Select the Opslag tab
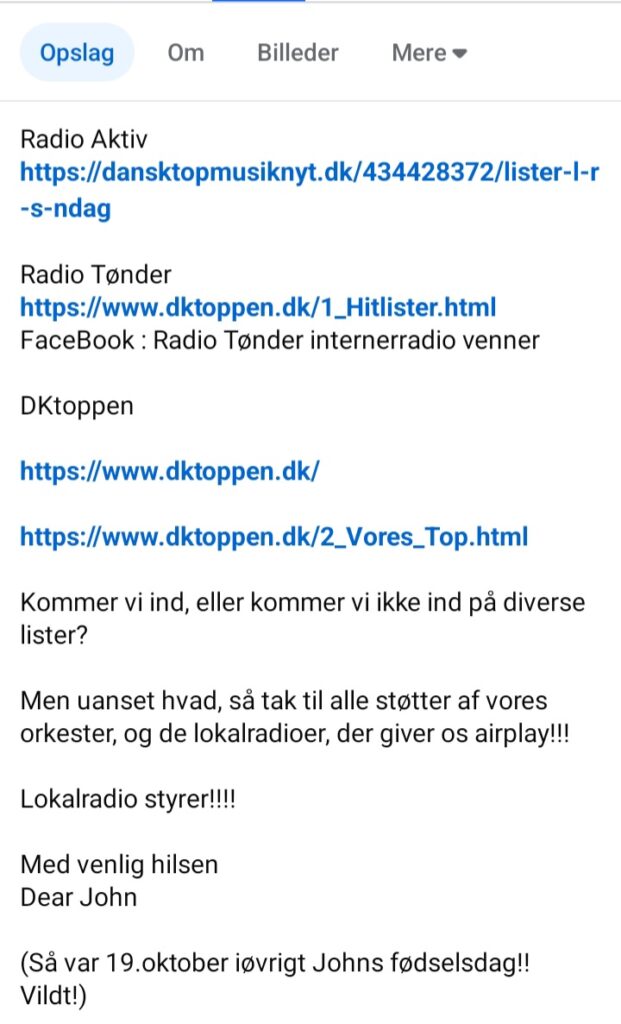The width and height of the screenshot is (621, 1024). (x=77, y=53)
